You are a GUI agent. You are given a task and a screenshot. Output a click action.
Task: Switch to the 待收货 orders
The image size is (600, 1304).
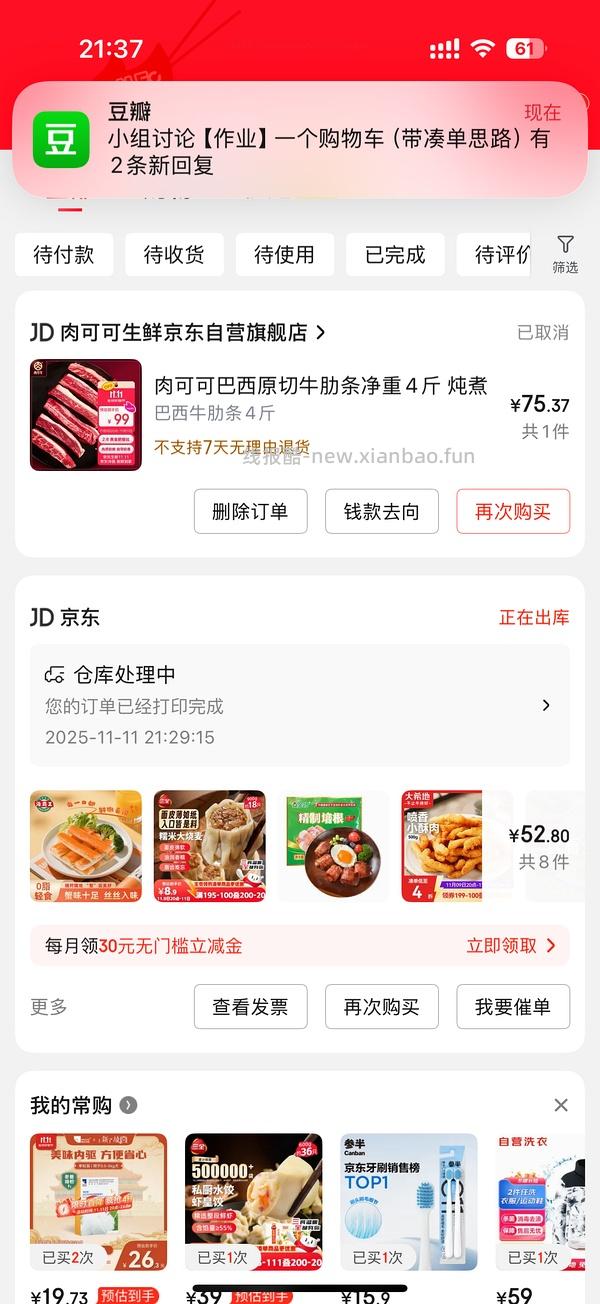[x=174, y=254]
